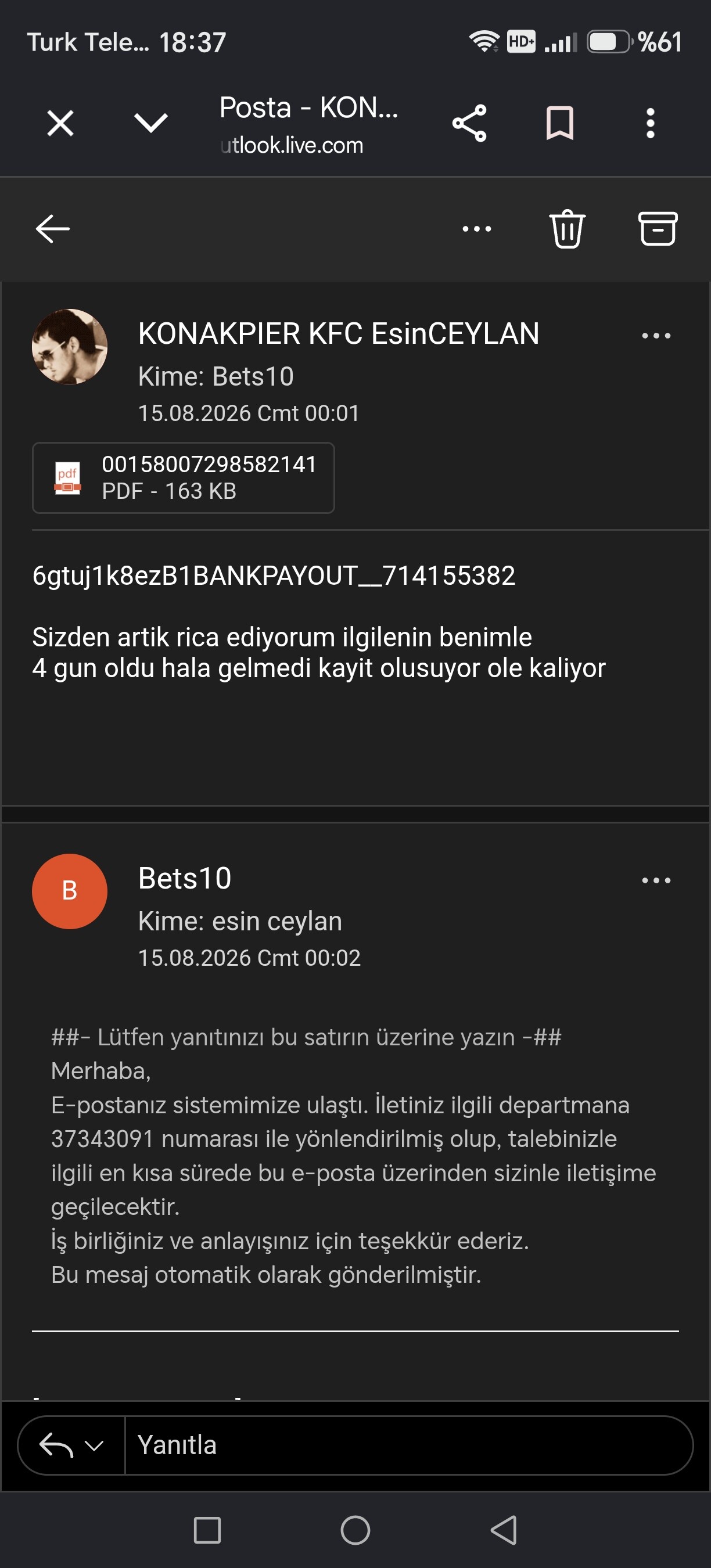Tap the Yanıtla reply field
Screen dimensions: 711x1568
coord(408,1445)
